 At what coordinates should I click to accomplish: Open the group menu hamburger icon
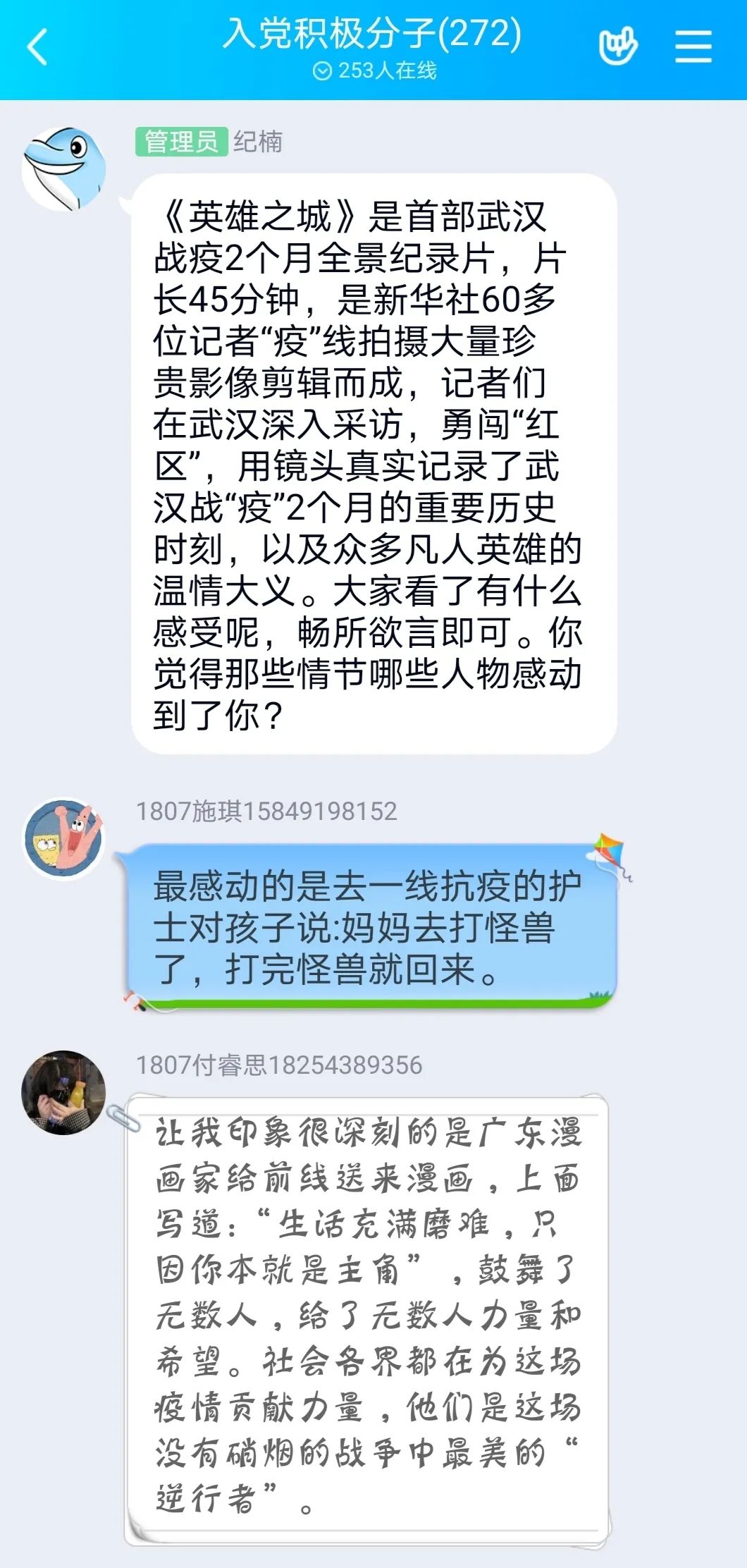pos(693,47)
